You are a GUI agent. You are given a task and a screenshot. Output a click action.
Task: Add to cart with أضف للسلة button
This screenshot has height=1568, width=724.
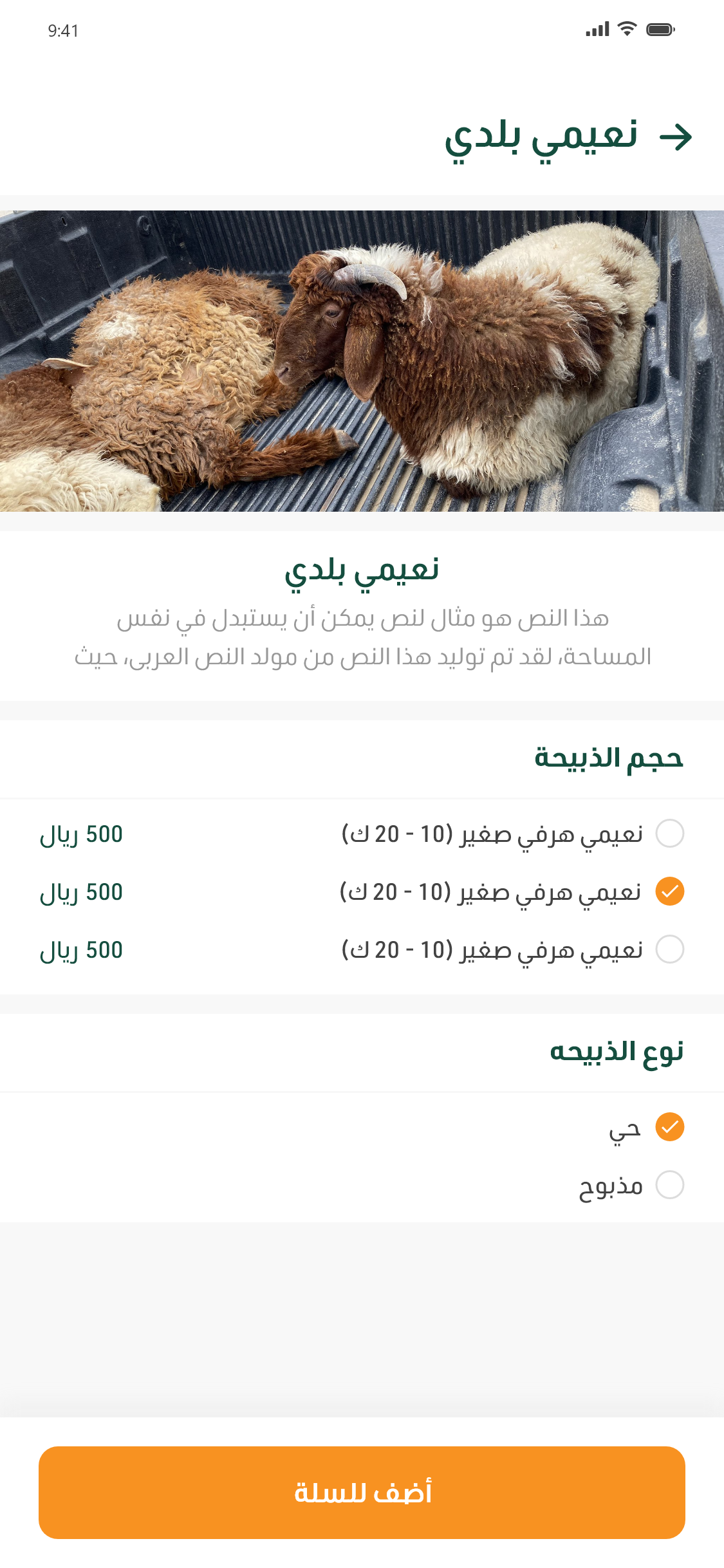coord(362,1492)
